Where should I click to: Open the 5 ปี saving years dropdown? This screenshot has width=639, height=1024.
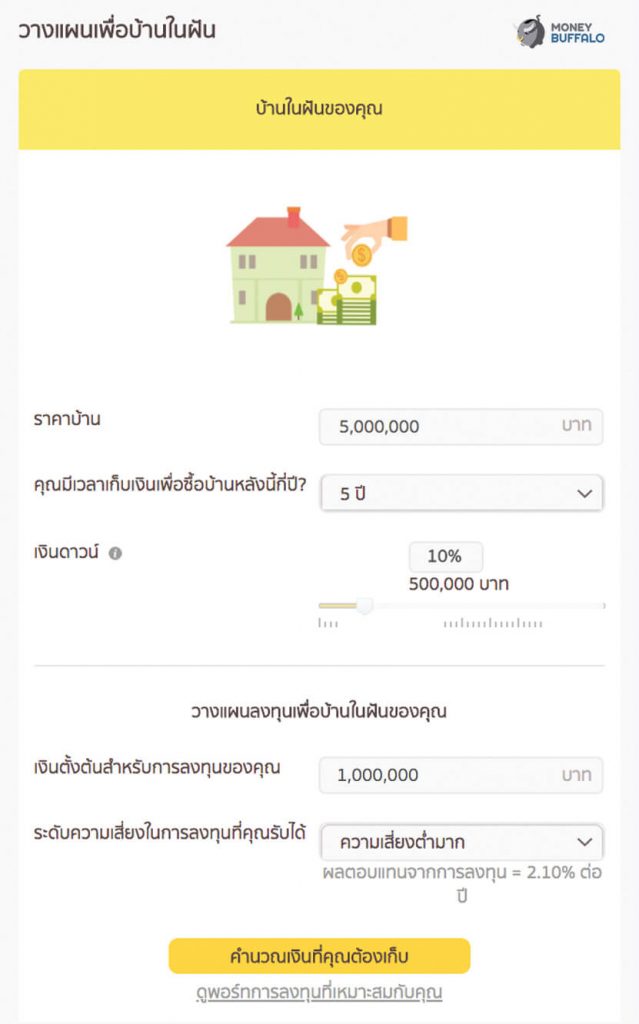click(461, 493)
